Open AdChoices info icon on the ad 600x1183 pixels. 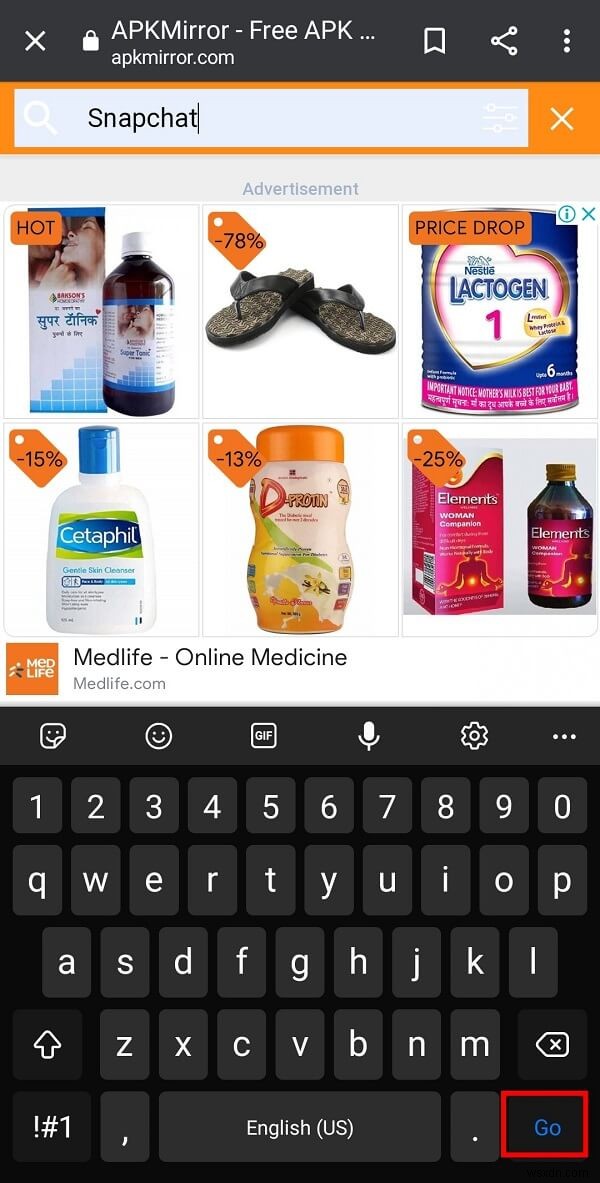566,214
